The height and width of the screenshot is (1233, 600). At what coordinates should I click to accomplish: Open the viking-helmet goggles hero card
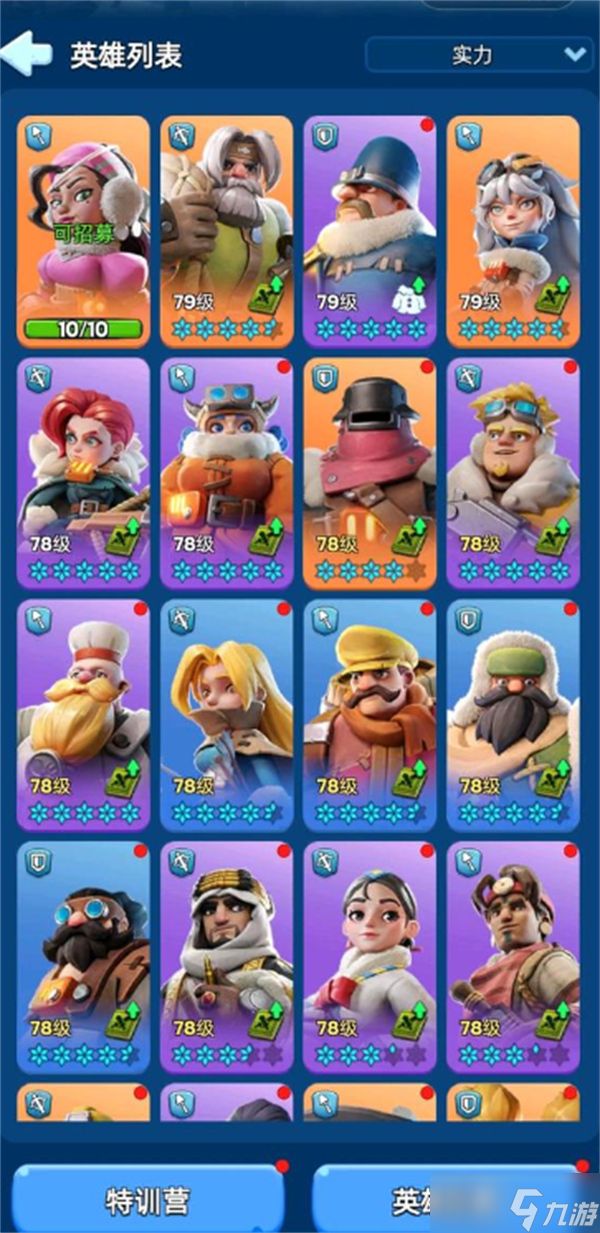(226, 472)
